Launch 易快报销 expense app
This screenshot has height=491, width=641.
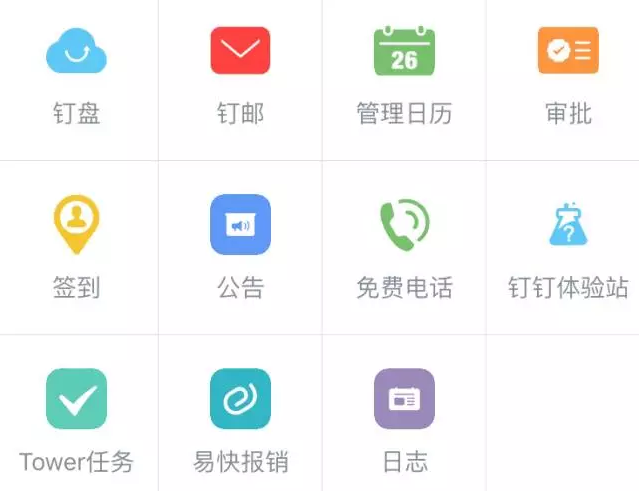pyautogui.click(x=240, y=399)
